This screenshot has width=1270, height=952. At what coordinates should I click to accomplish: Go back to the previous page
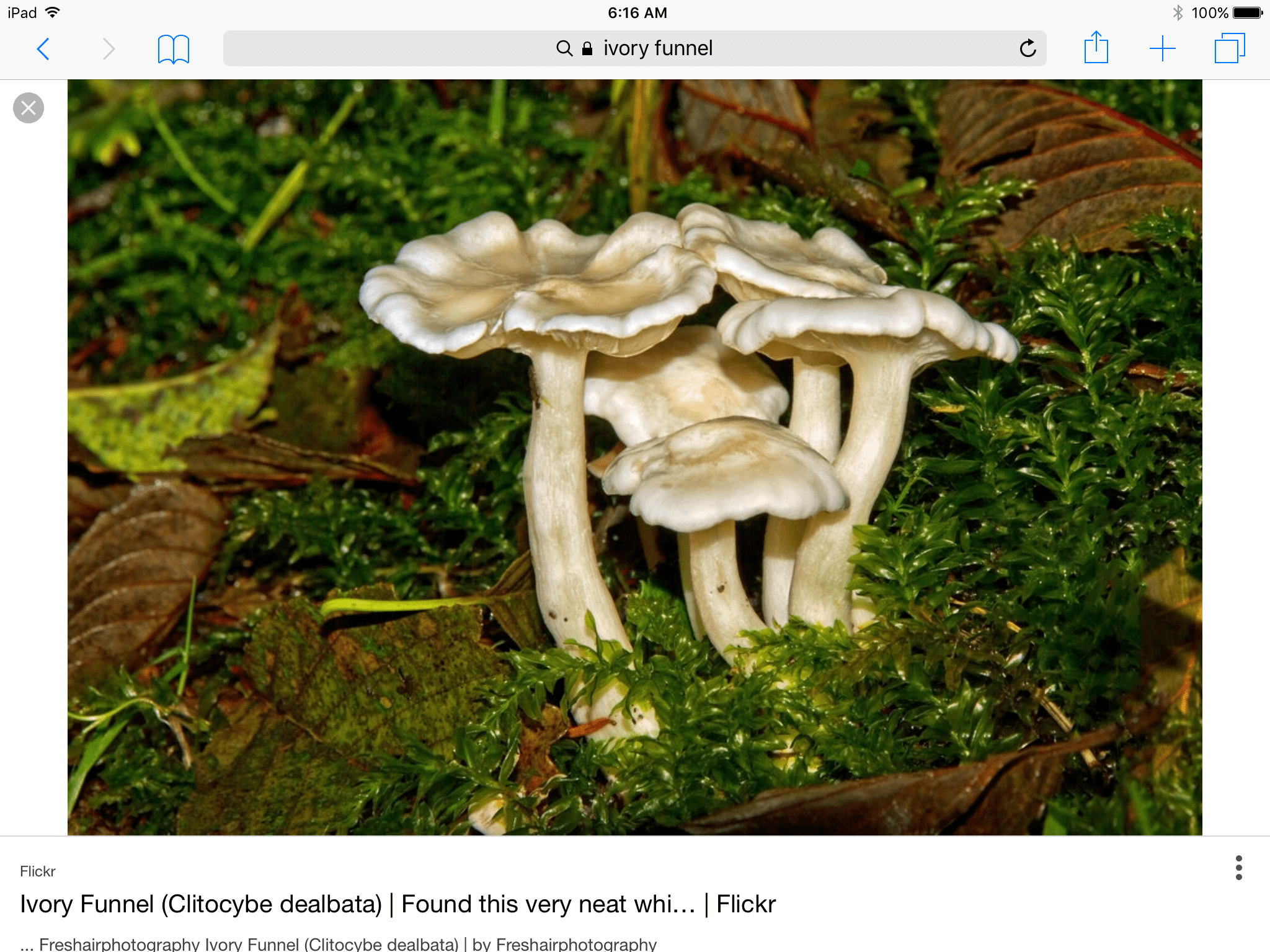[43, 49]
